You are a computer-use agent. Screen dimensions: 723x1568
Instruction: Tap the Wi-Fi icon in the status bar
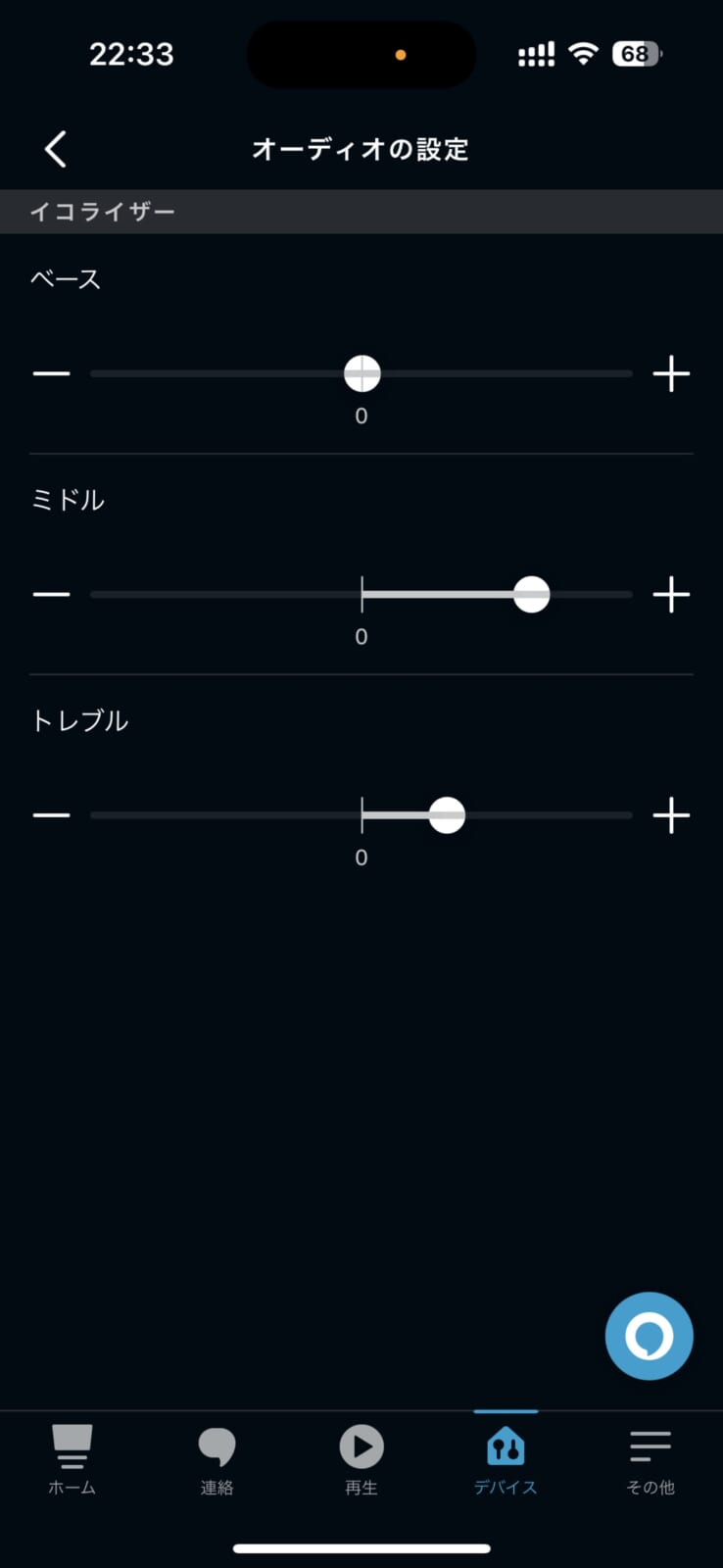583,54
